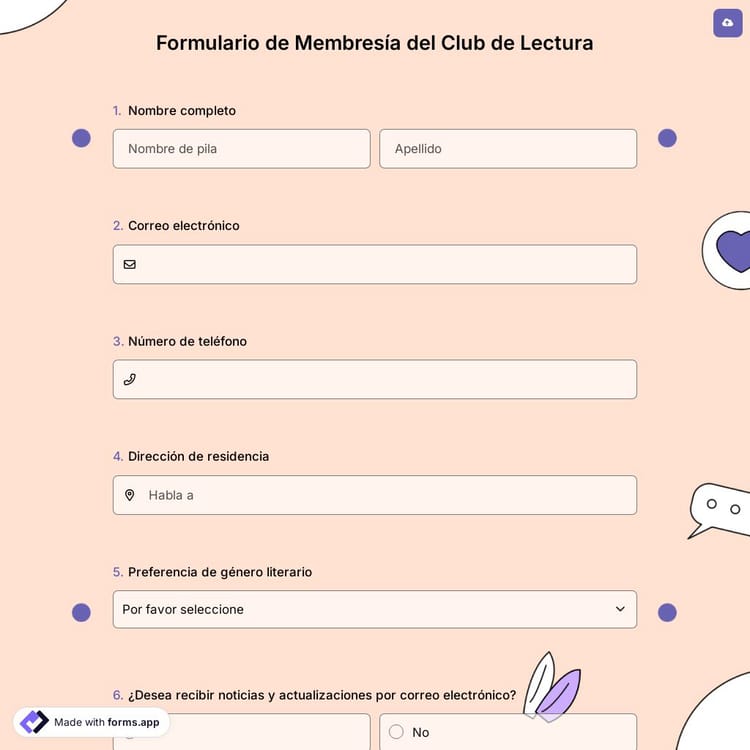Choose No for email updates

pyautogui.click(x=397, y=732)
